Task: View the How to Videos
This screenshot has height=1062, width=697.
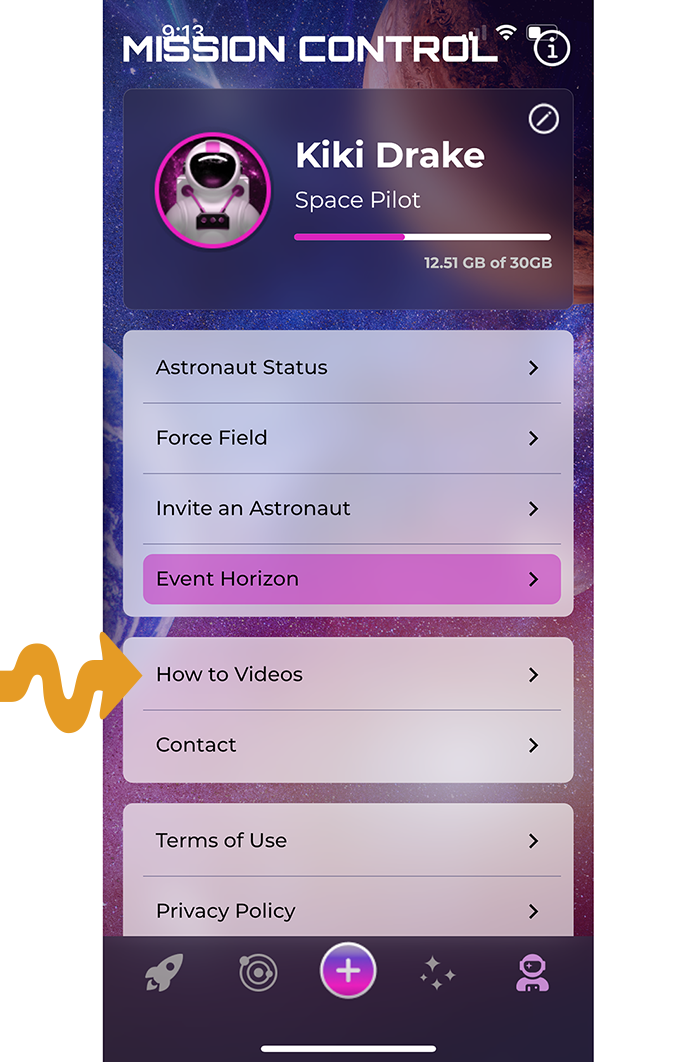Action: pos(347,675)
